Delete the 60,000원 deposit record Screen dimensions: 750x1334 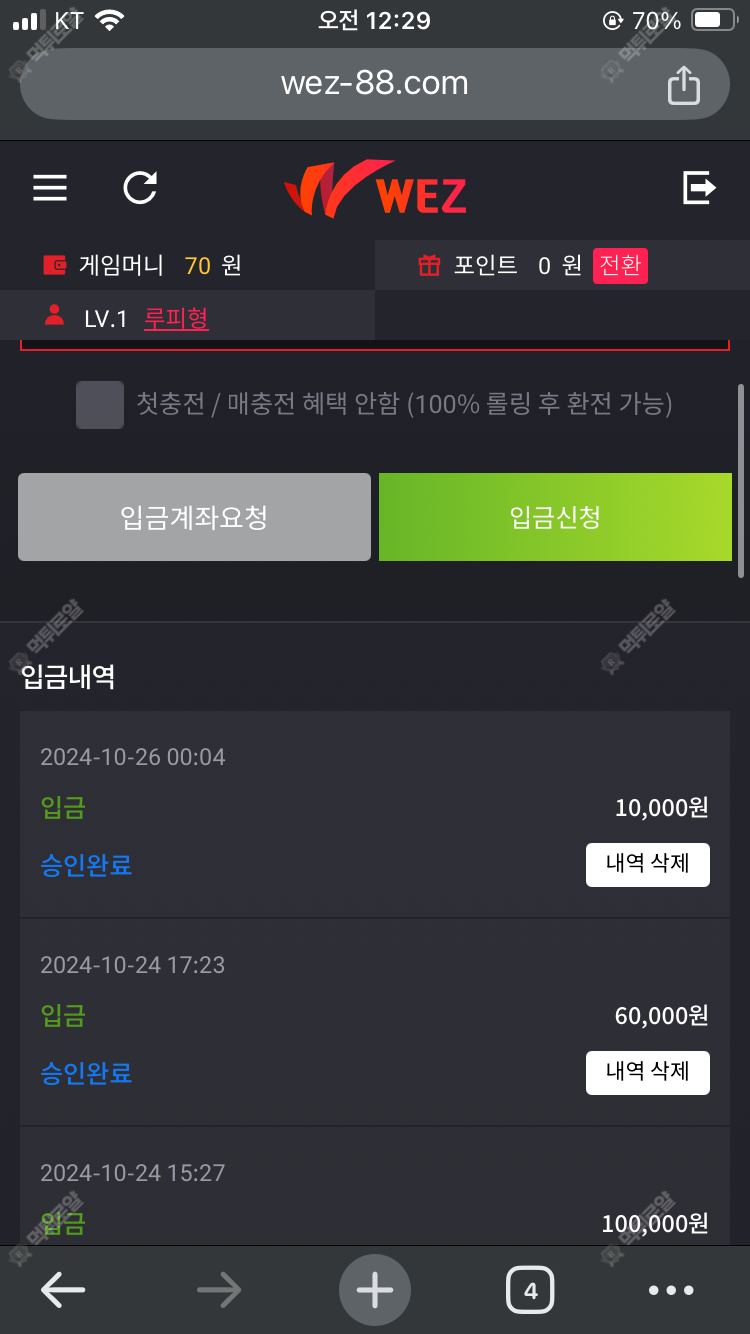[x=648, y=1073]
